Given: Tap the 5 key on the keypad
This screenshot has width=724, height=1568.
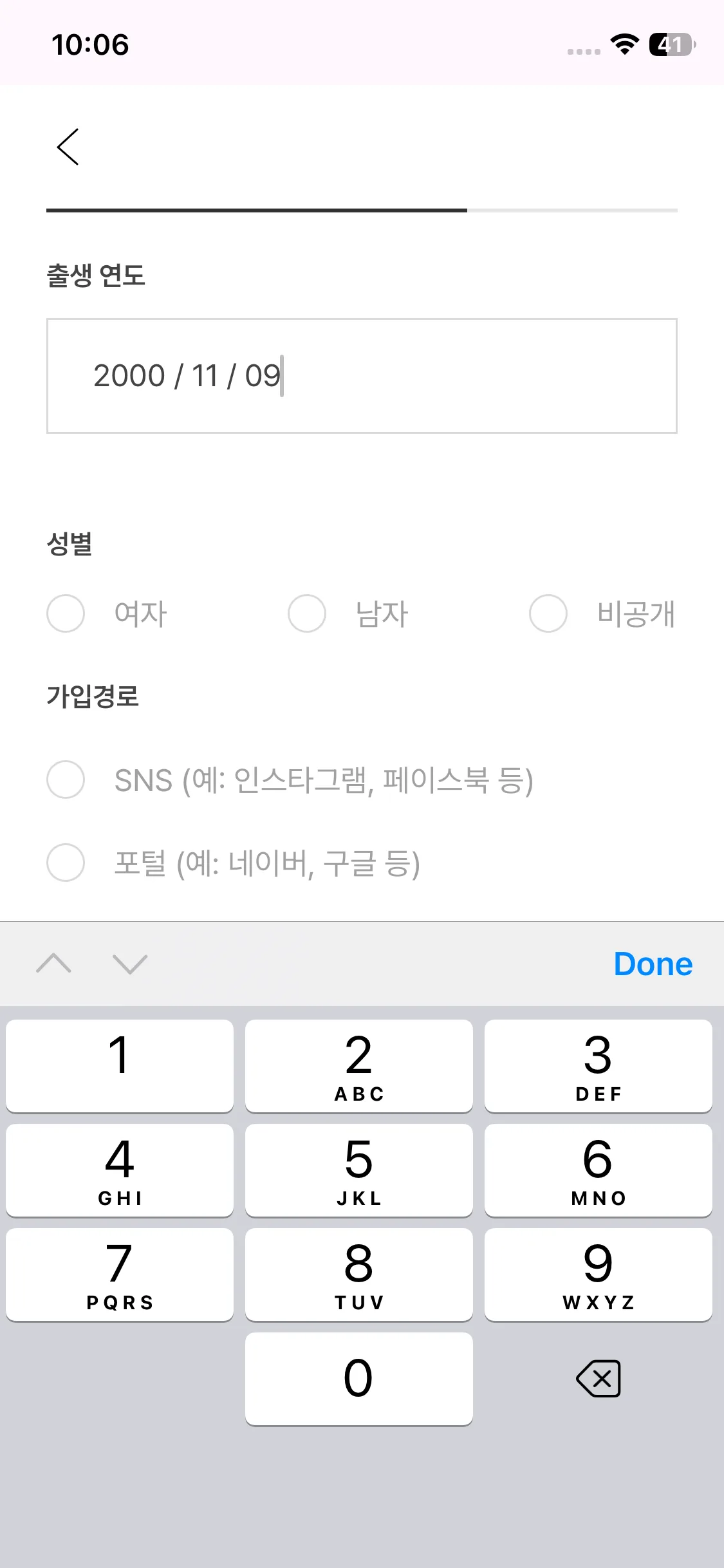Looking at the screenshot, I should 358,1170.
